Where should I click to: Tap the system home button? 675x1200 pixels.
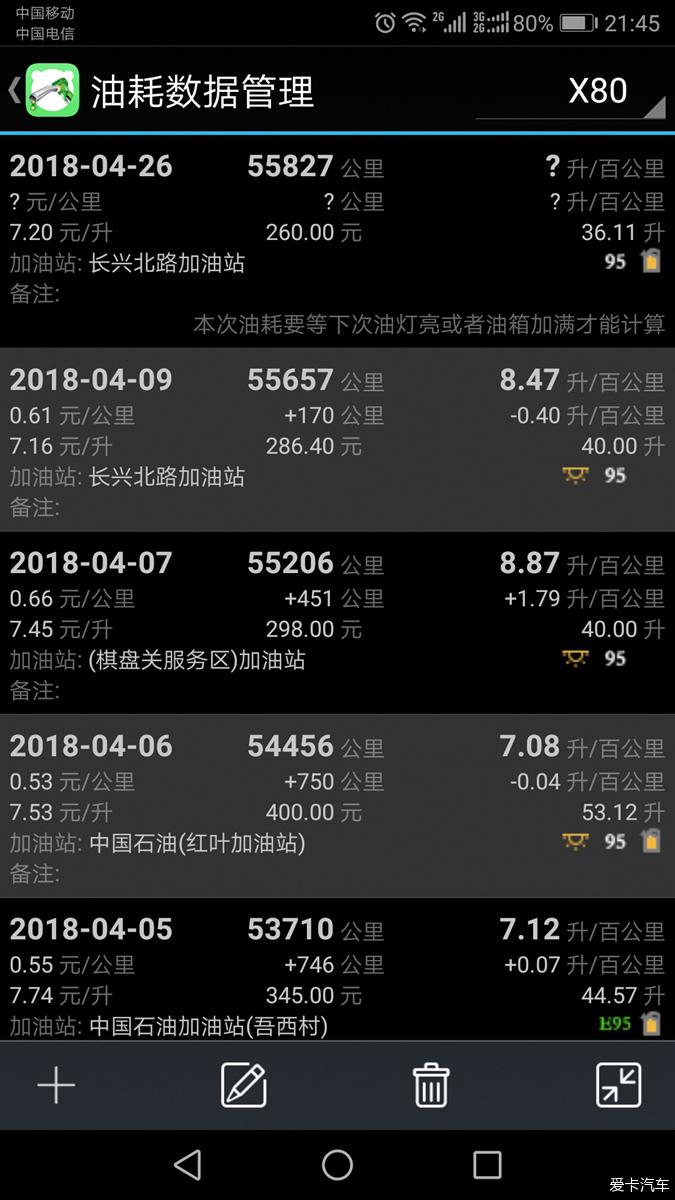[337, 1164]
